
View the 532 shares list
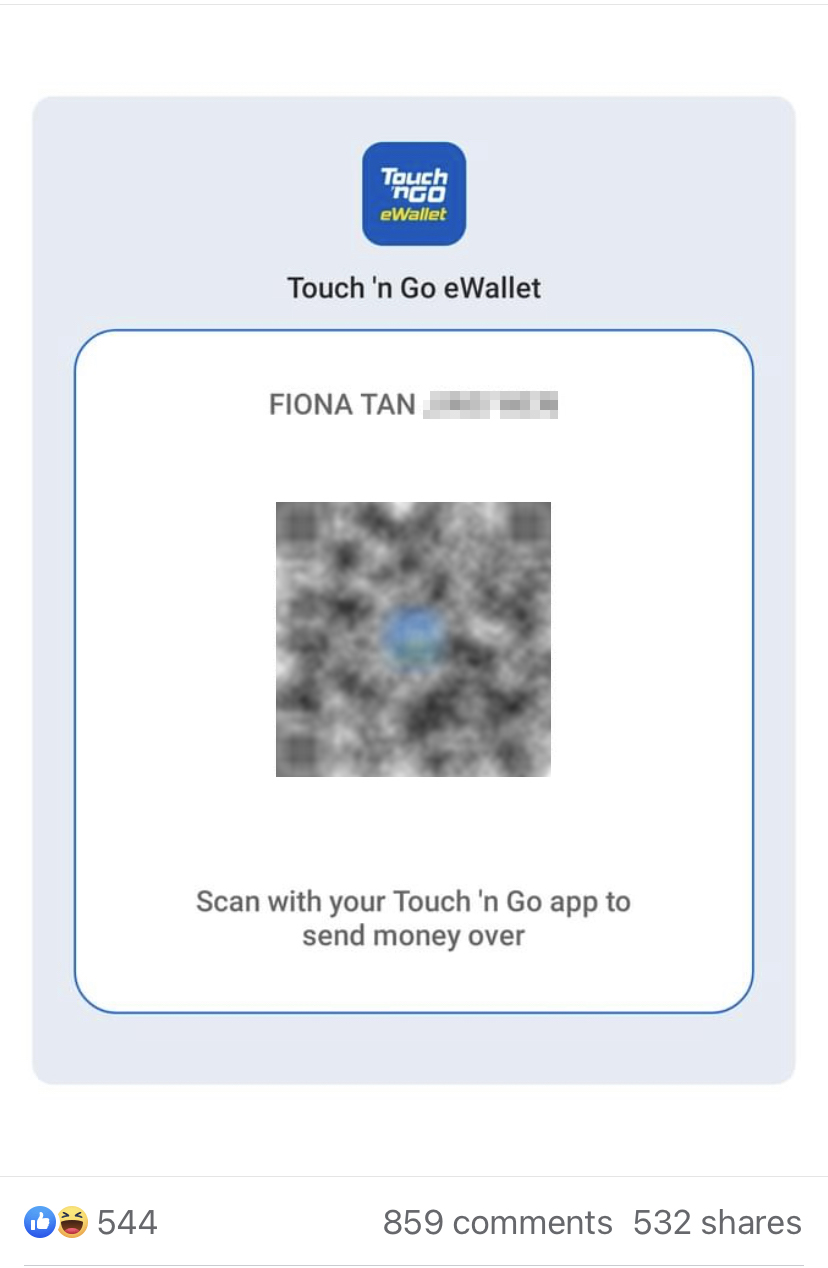717,1222
